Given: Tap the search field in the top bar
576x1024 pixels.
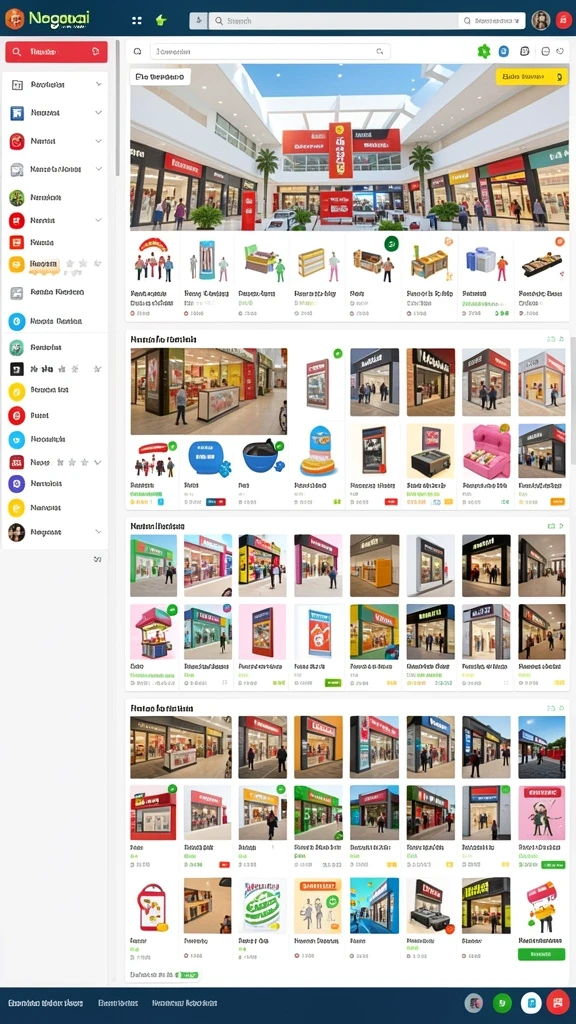Looking at the screenshot, I should [333, 21].
